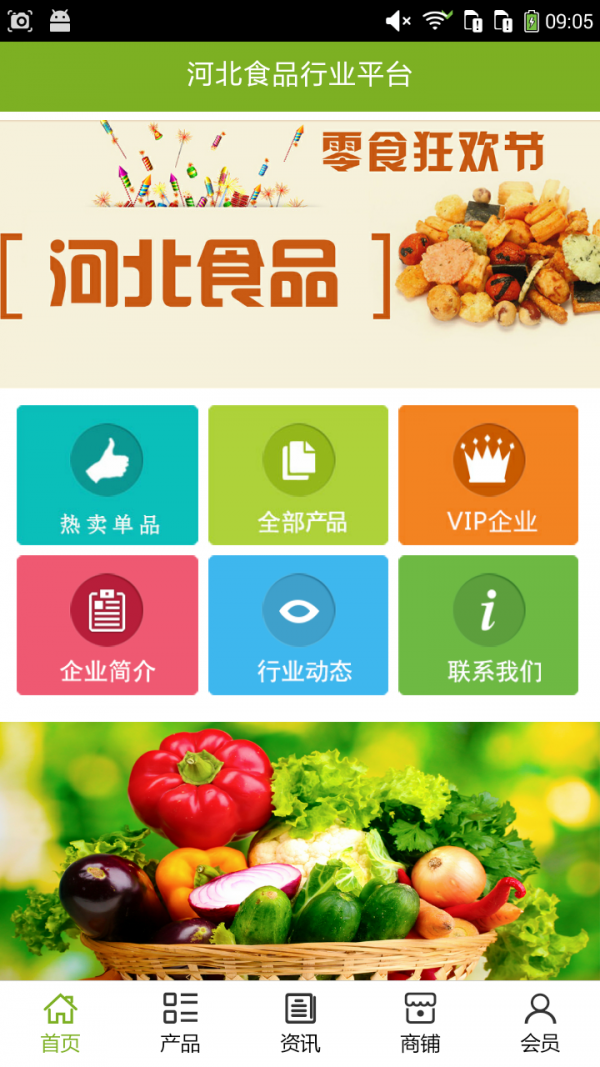The width and height of the screenshot is (600, 1067).
Task: Open the VIP企业 tile
Action: 488,475
